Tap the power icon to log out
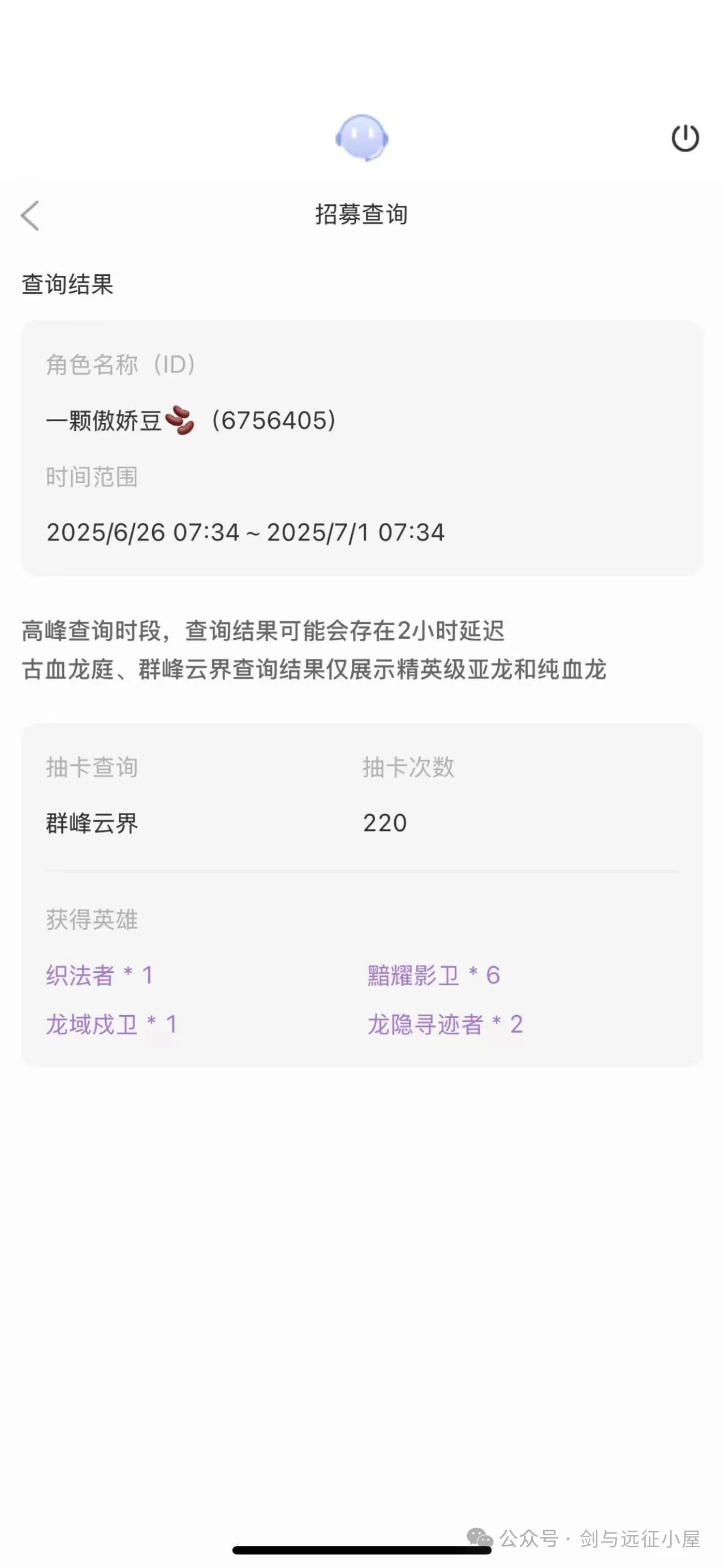The image size is (724, 1568). (684, 138)
